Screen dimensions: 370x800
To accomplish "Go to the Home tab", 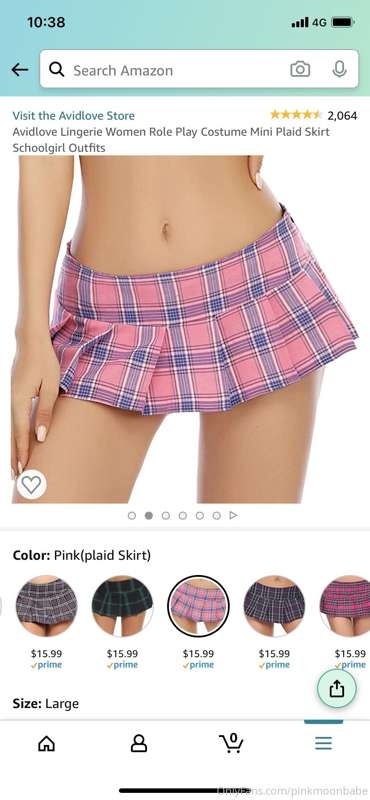I will coord(46,743).
